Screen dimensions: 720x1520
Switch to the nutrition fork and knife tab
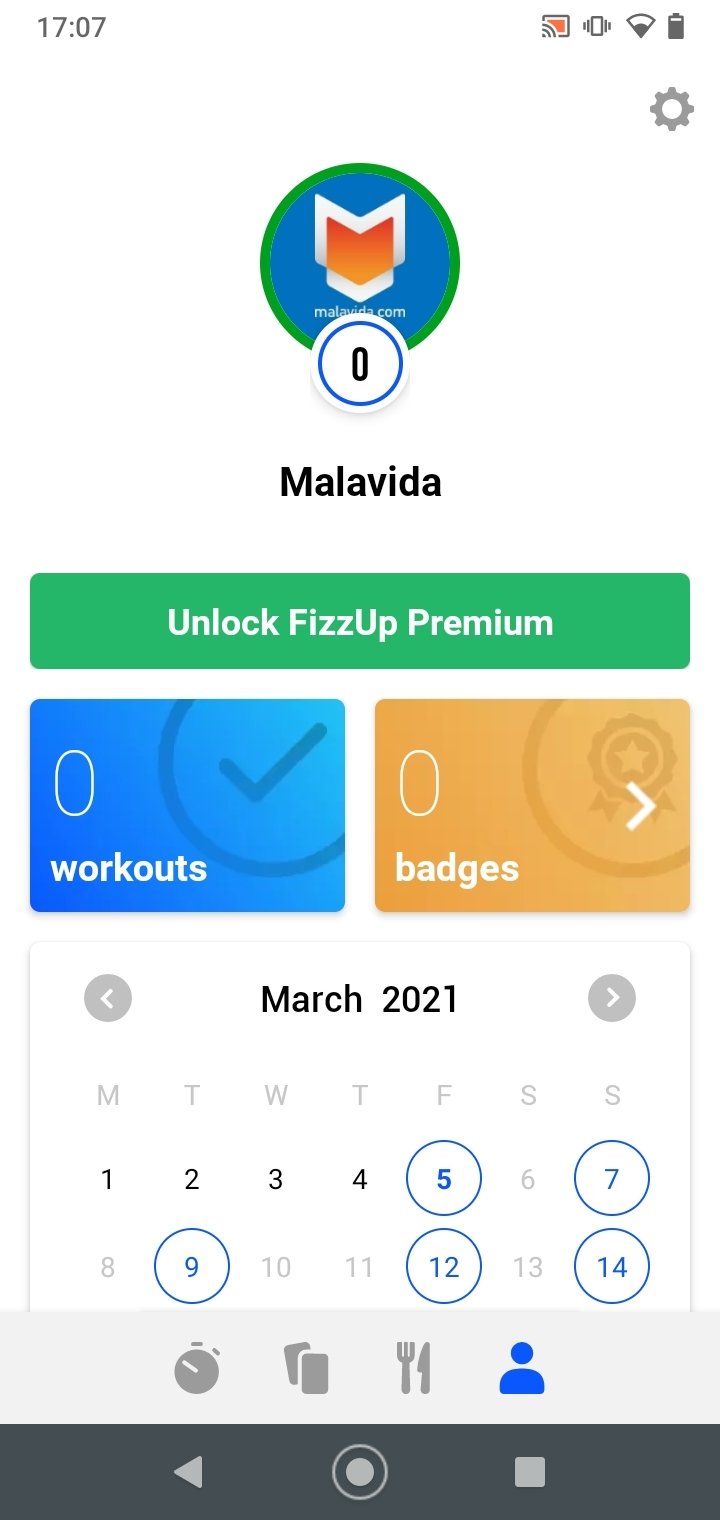point(414,1368)
